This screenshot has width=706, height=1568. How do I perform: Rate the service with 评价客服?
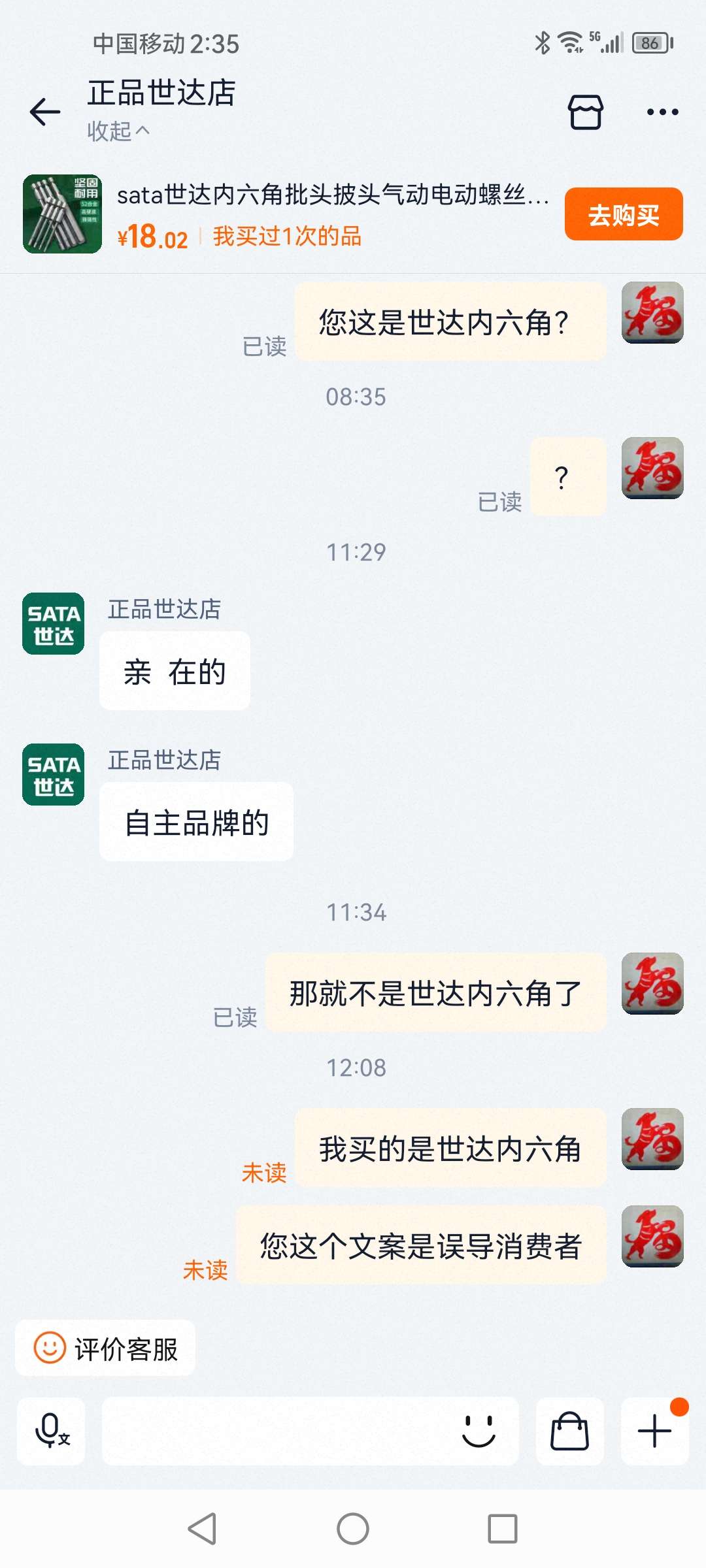coord(106,1348)
